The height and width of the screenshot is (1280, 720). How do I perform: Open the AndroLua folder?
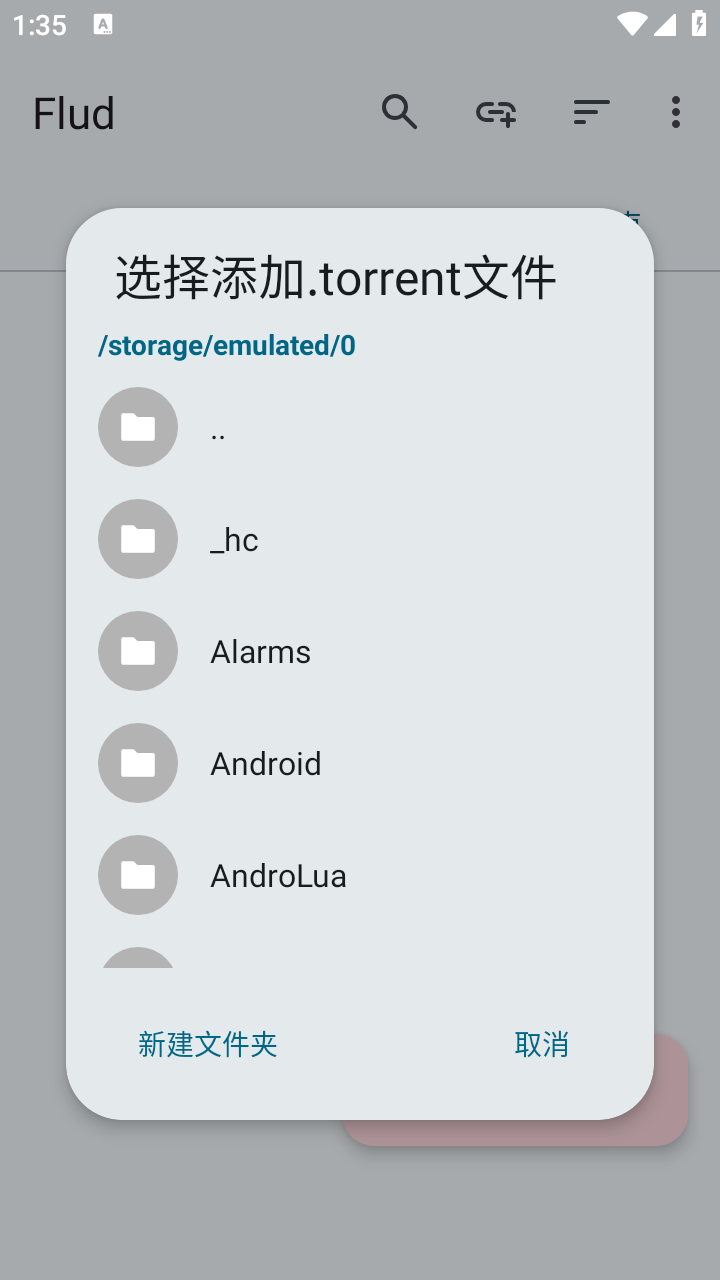coord(277,874)
